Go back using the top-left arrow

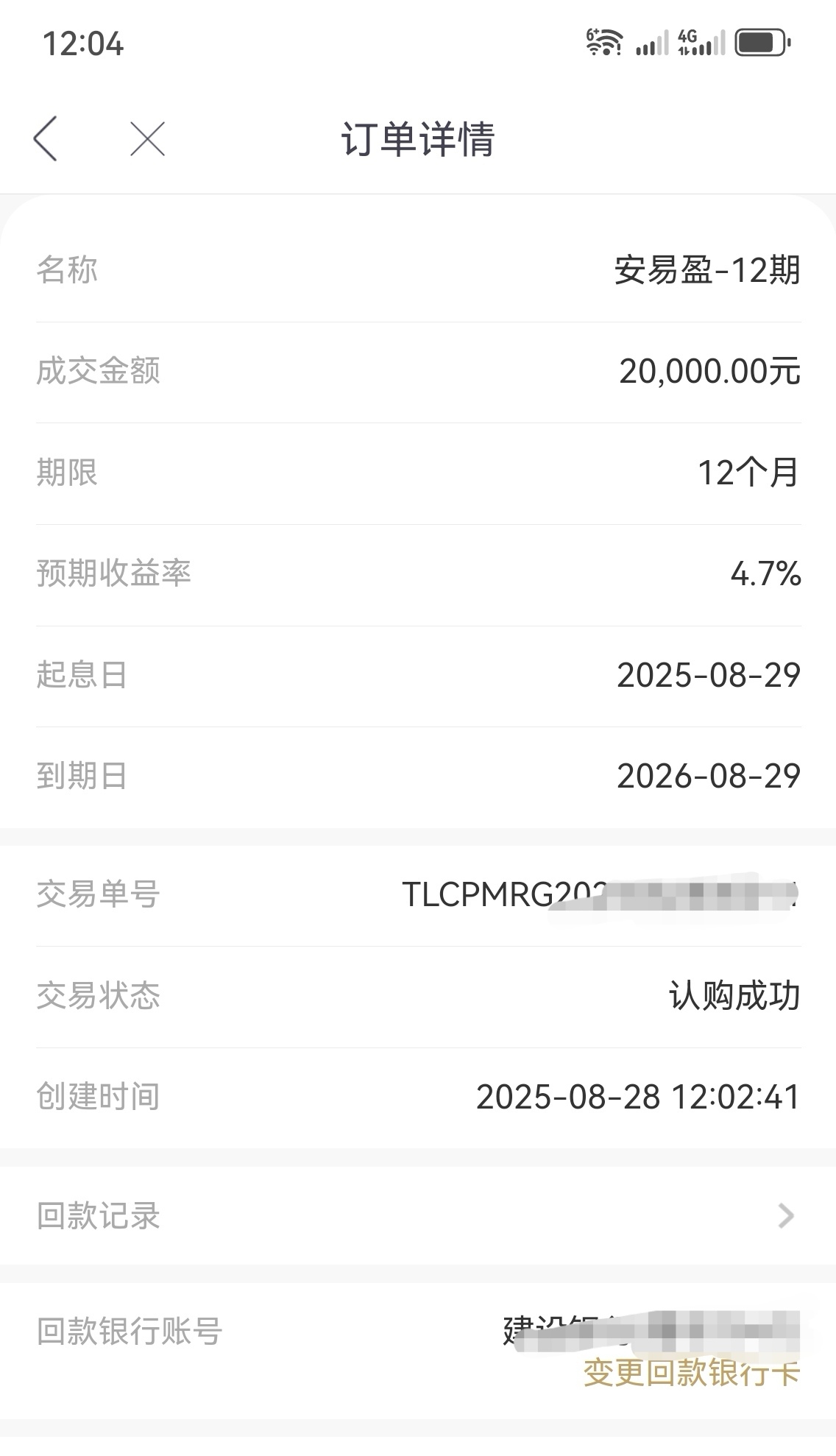pyautogui.click(x=45, y=138)
